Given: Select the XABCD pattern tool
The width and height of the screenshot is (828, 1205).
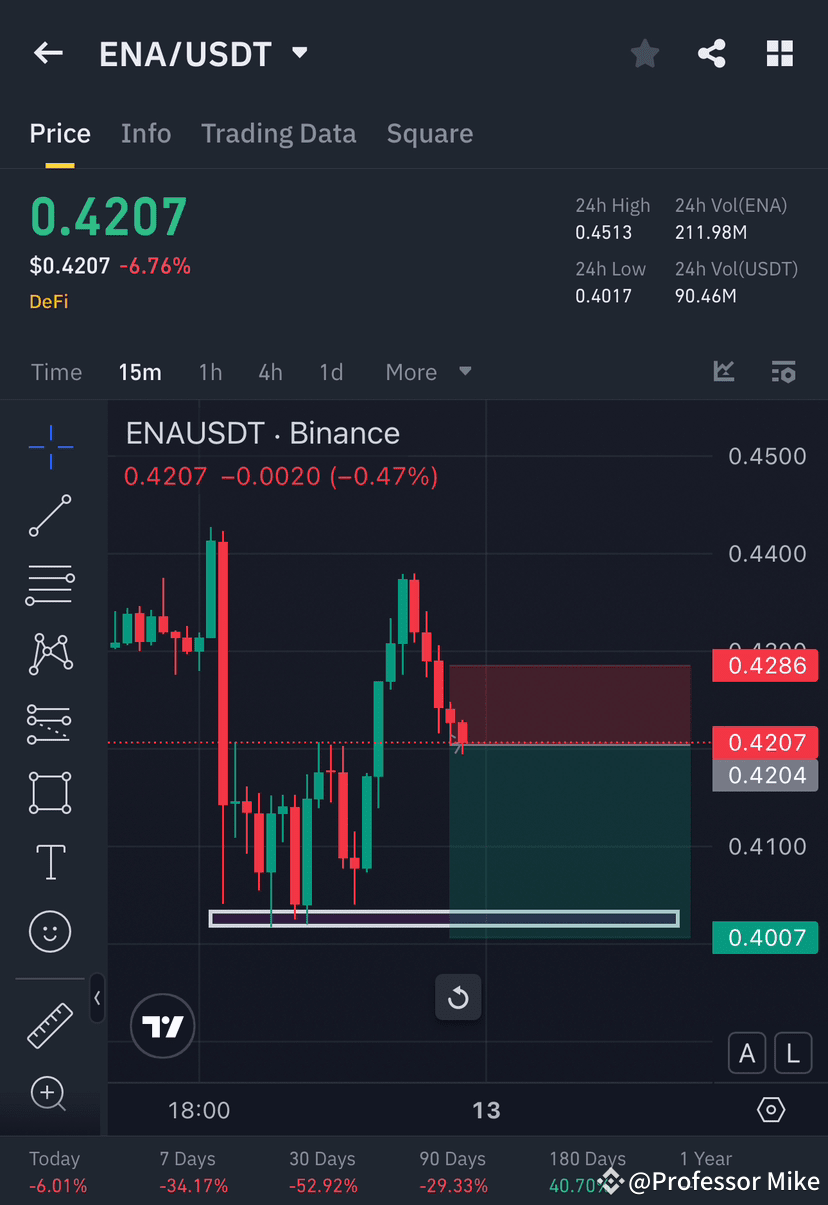Looking at the screenshot, I should click(x=49, y=654).
